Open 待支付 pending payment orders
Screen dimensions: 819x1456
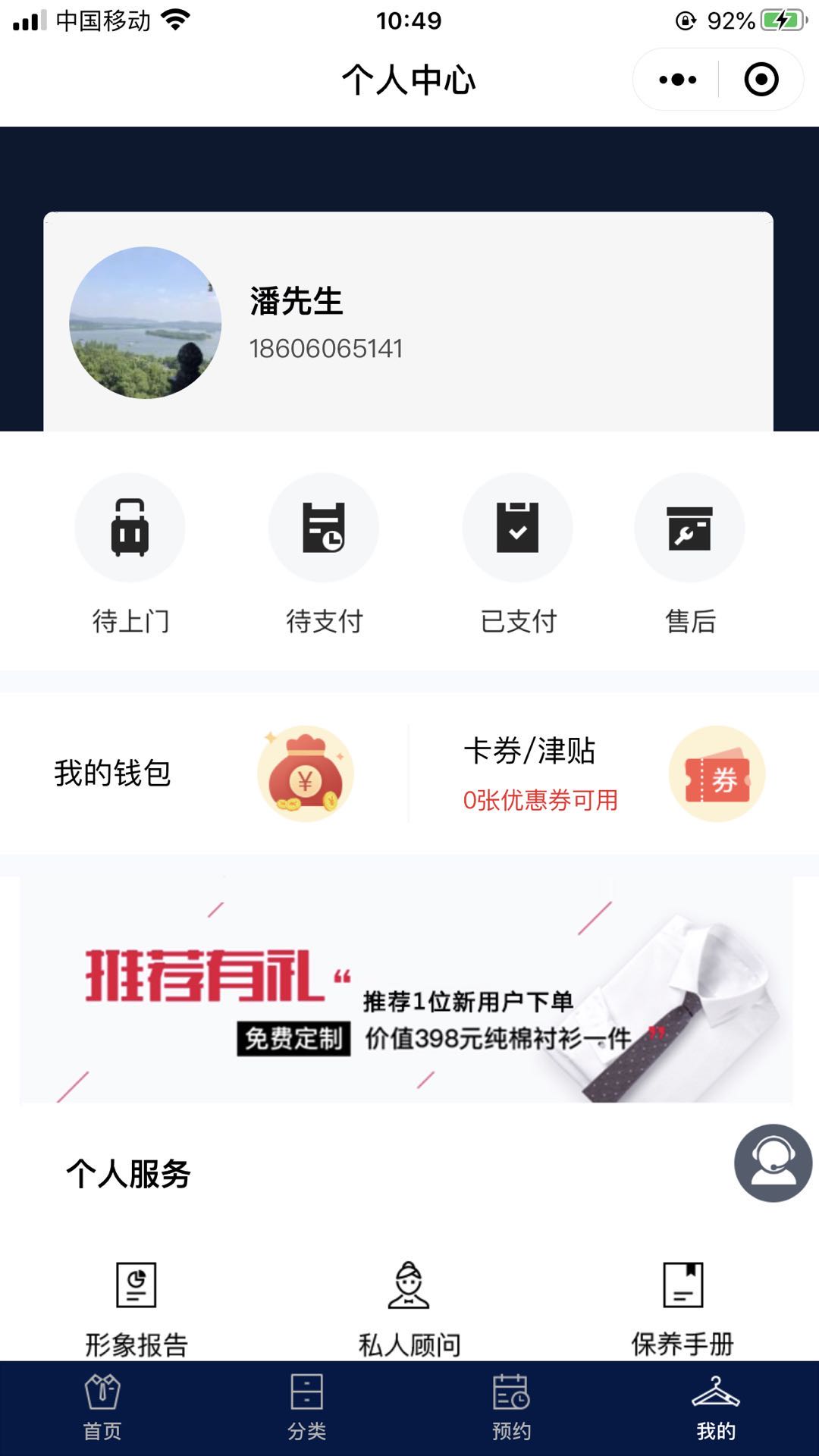click(x=324, y=555)
